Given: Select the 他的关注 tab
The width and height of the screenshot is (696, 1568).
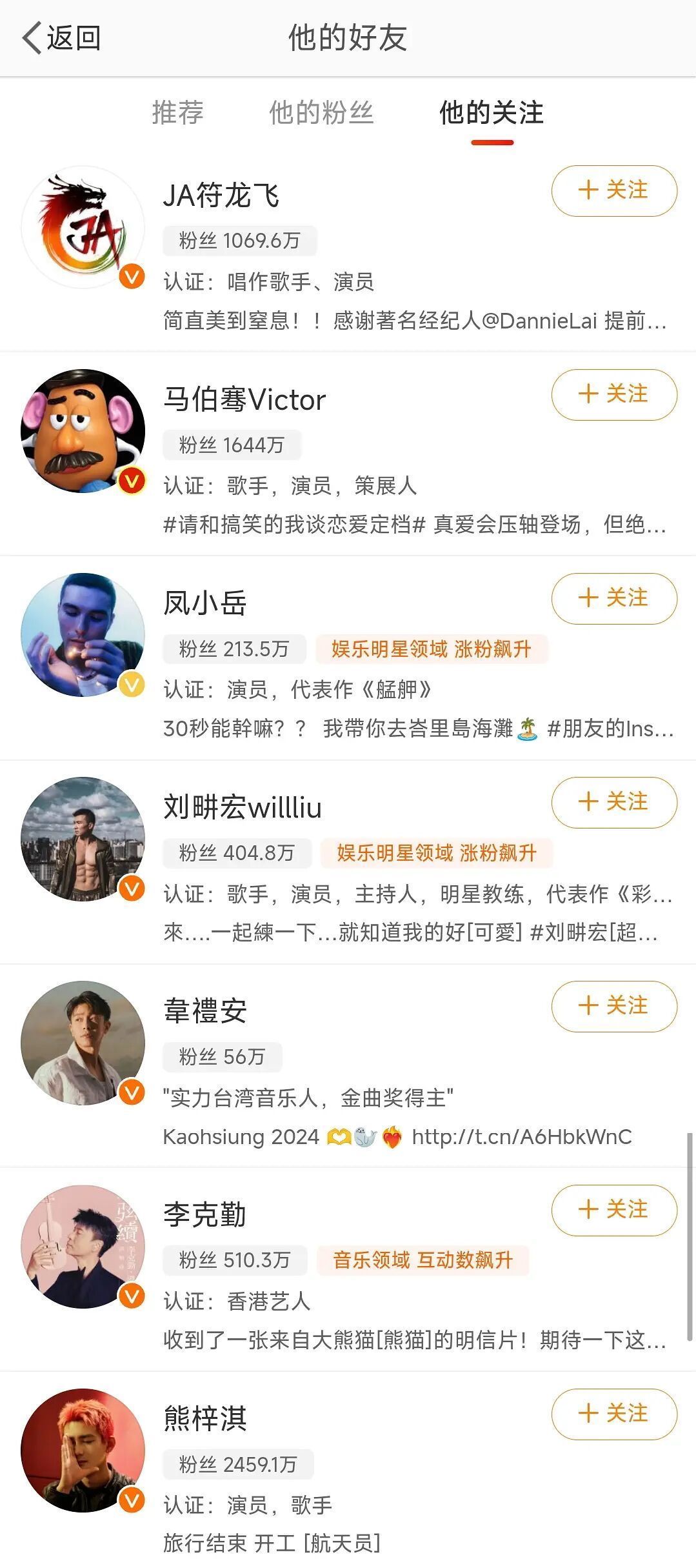Looking at the screenshot, I should 492,113.
